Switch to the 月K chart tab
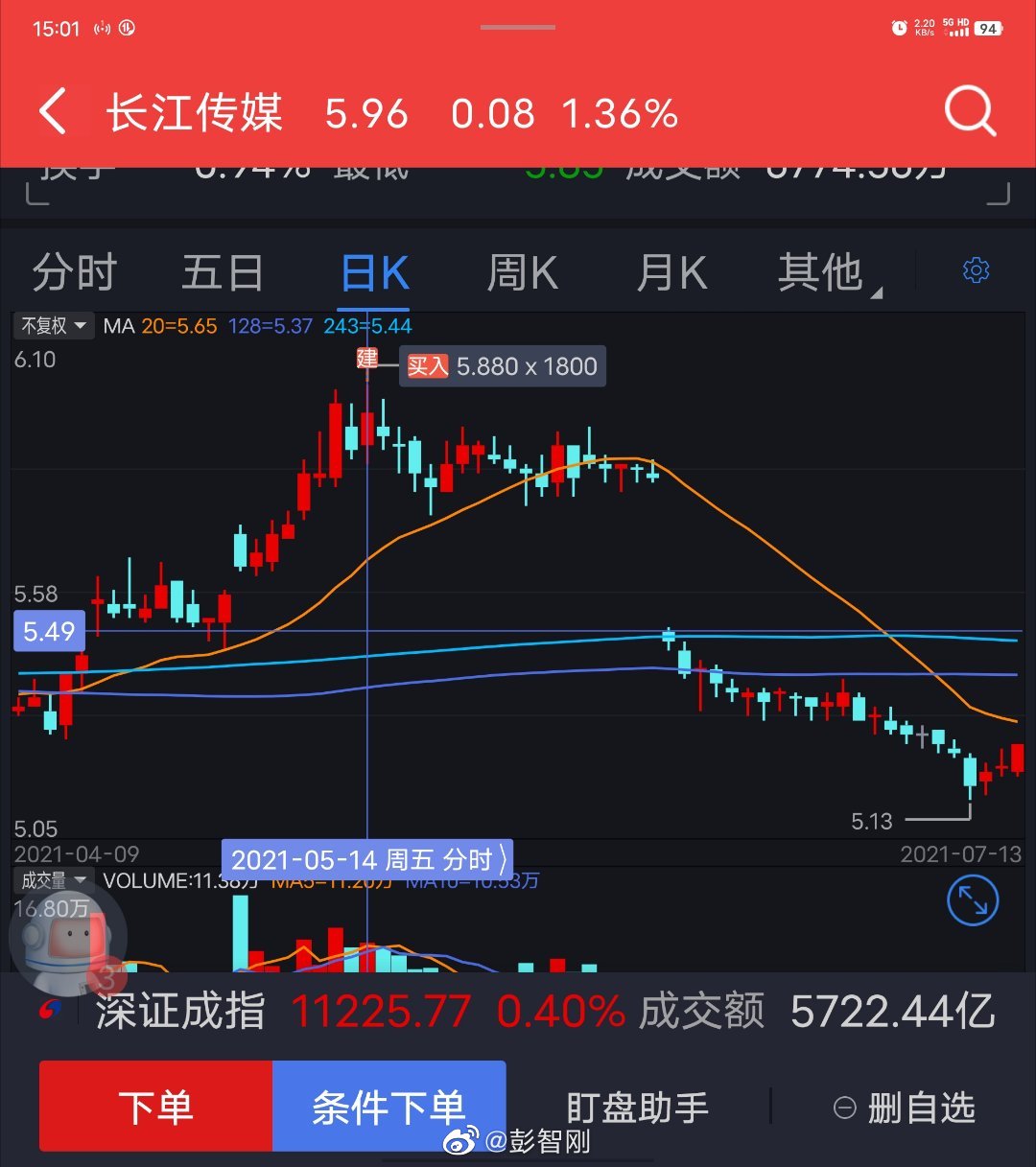 pyautogui.click(x=671, y=273)
